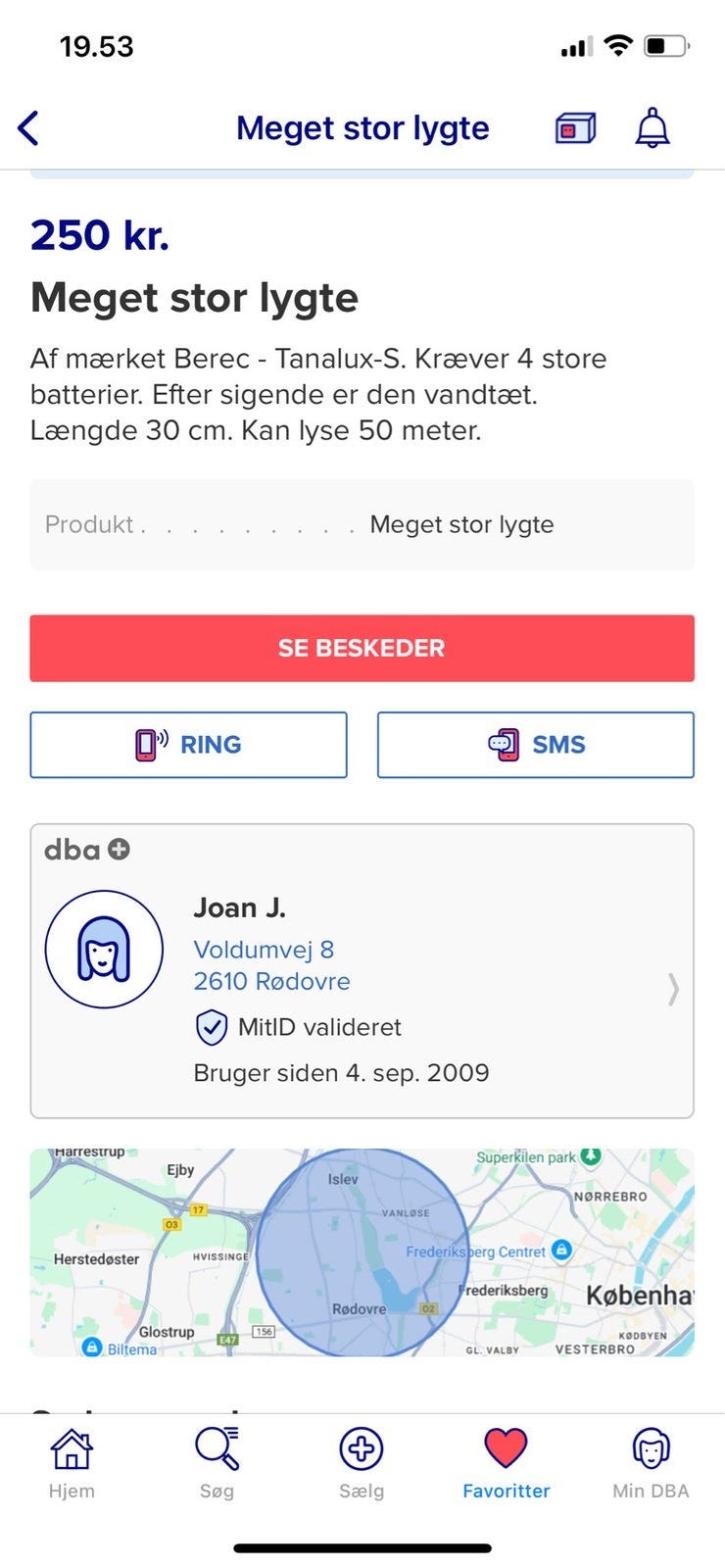This screenshot has height=1568, width=725.
Task: Open the Voldumvej 8 address link
Action: [265, 949]
